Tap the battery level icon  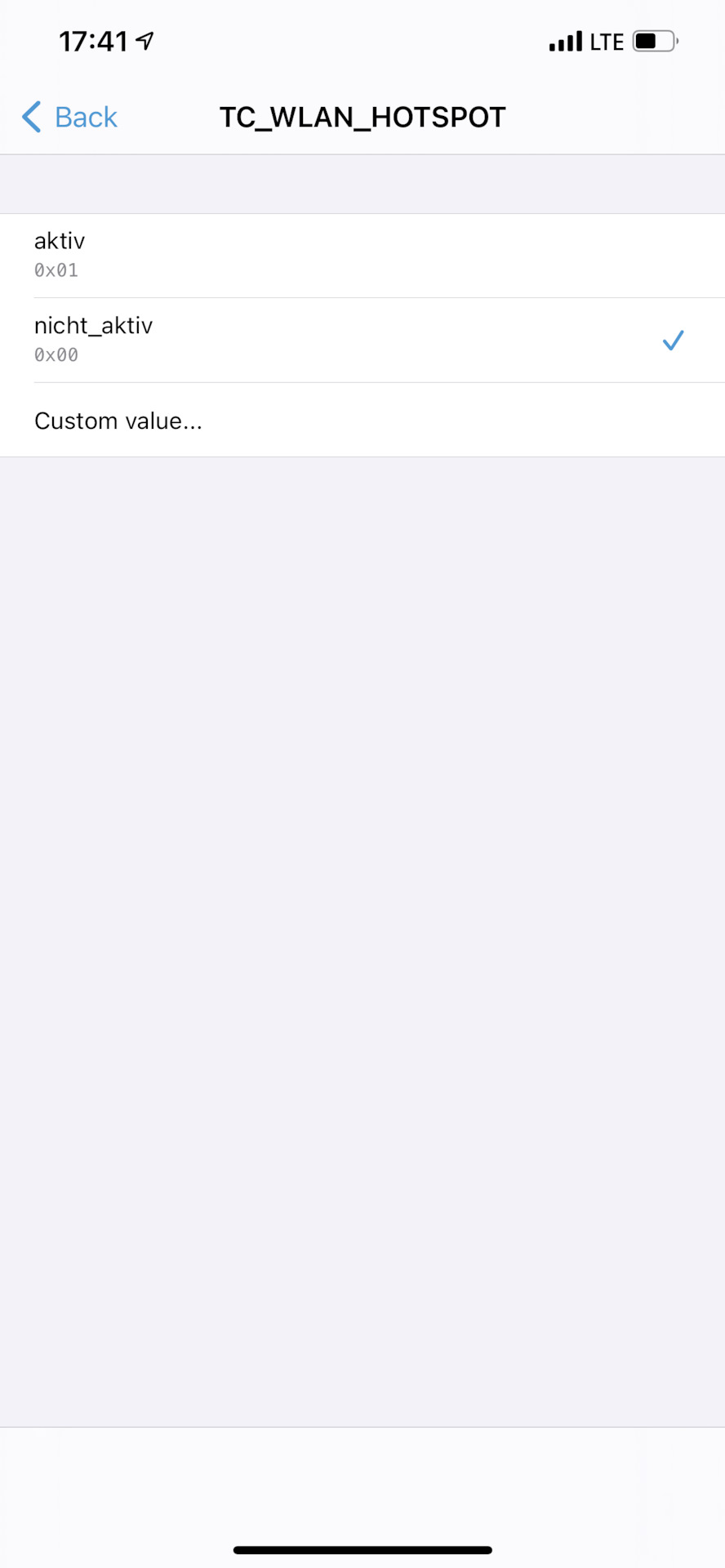(x=653, y=39)
